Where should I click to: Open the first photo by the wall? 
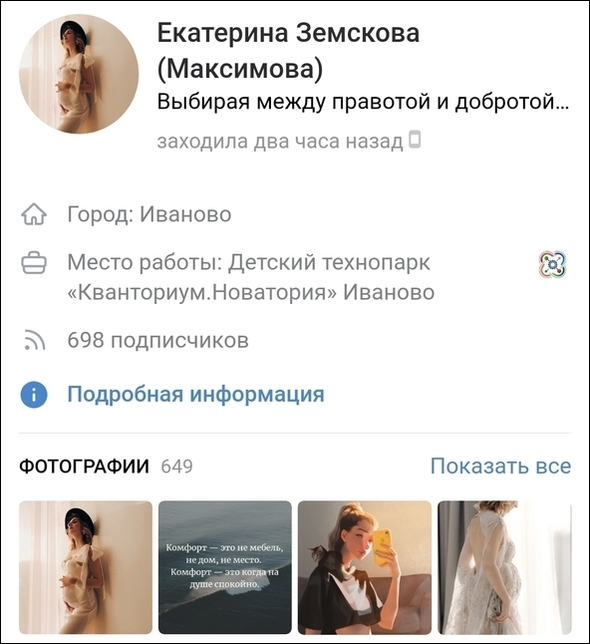tap(85, 567)
